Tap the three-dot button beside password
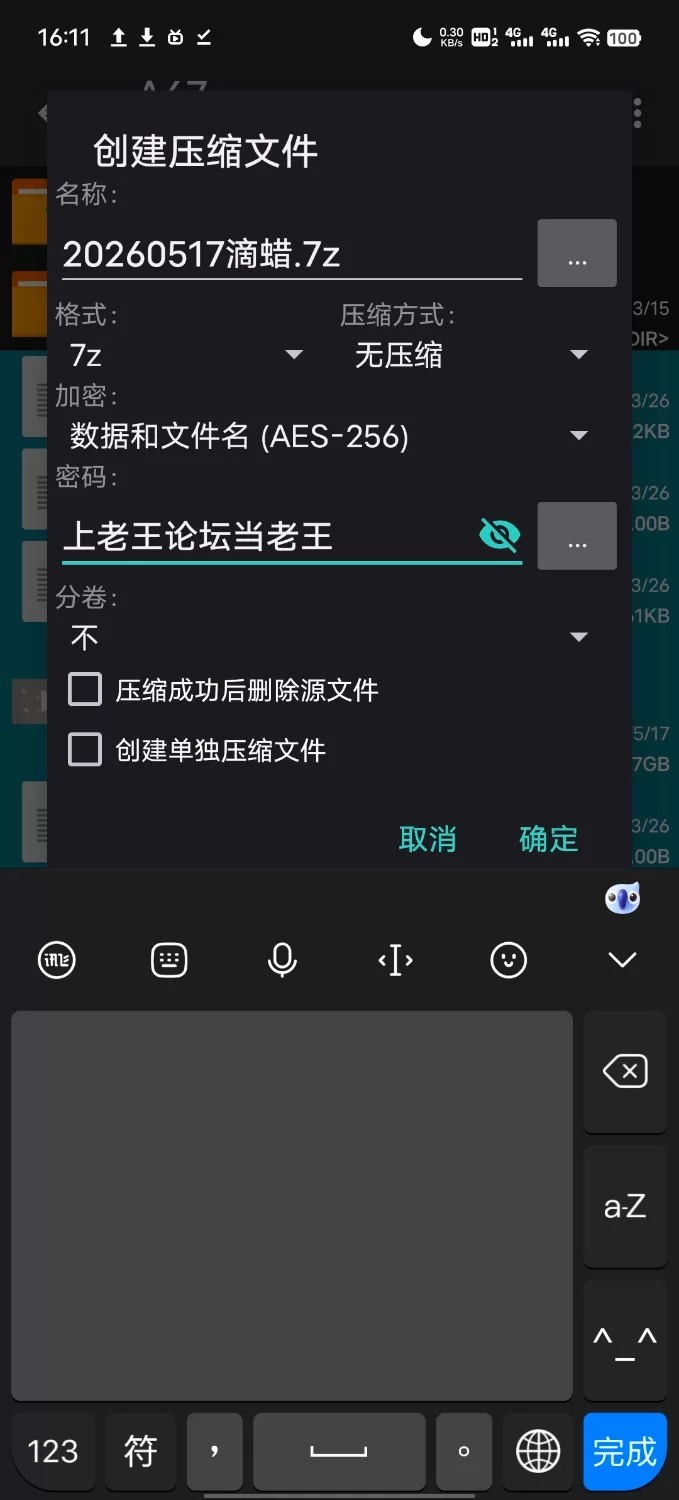This screenshot has width=679, height=1500. 577,537
